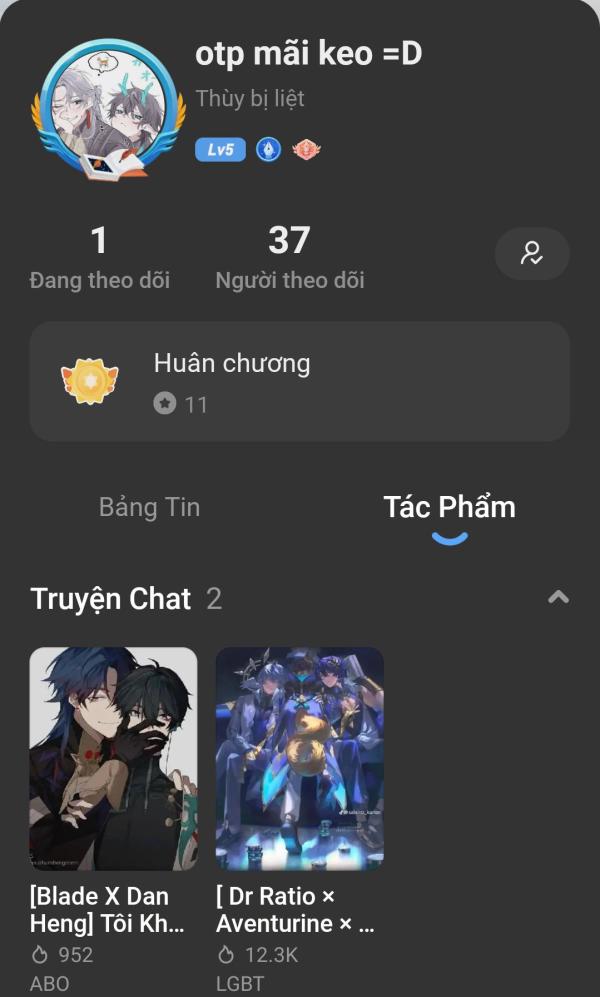600x997 pixels.
Task: Open the profile avatar picture
Action: point(109,108)
